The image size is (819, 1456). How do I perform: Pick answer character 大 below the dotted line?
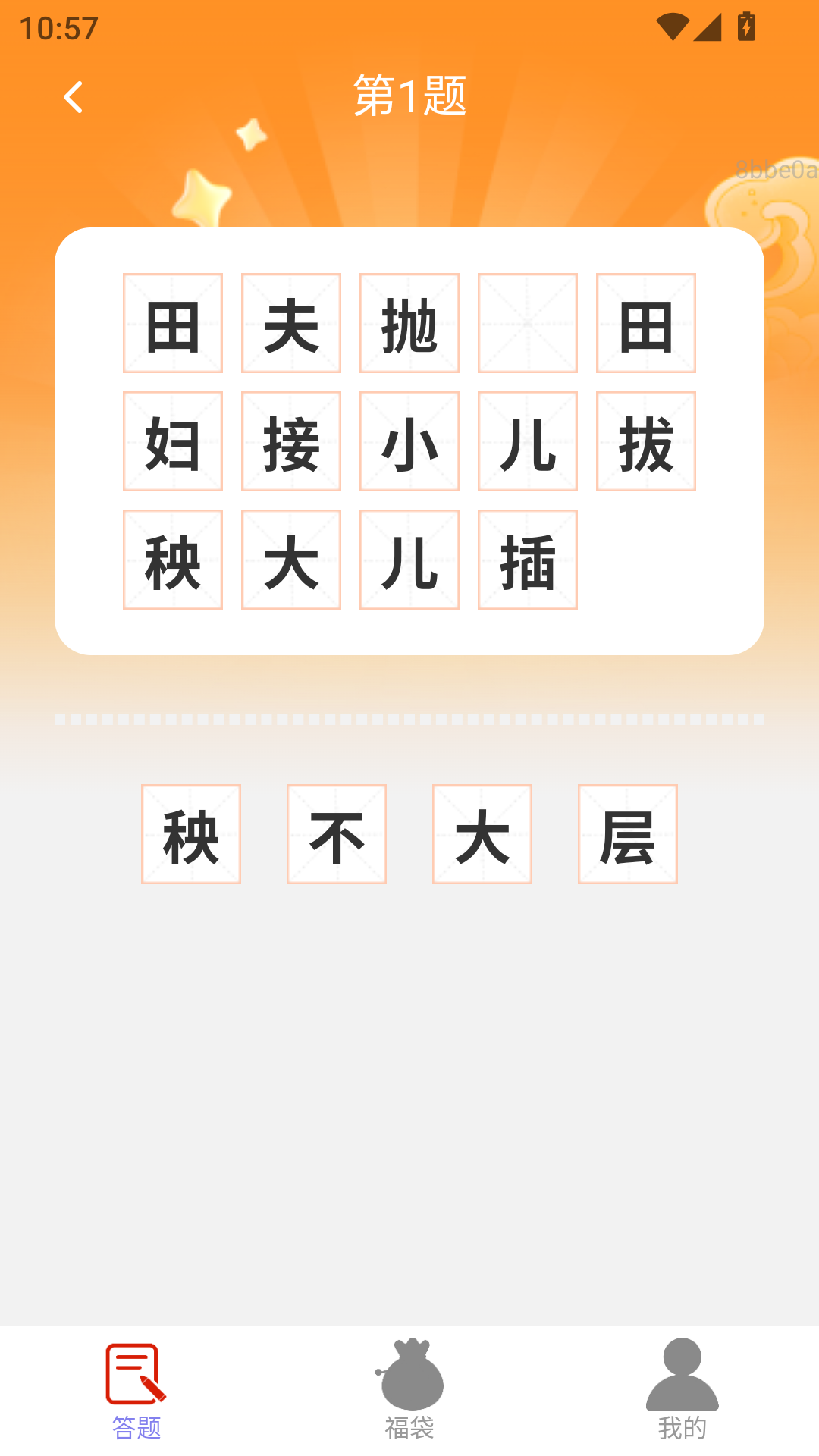482,834
